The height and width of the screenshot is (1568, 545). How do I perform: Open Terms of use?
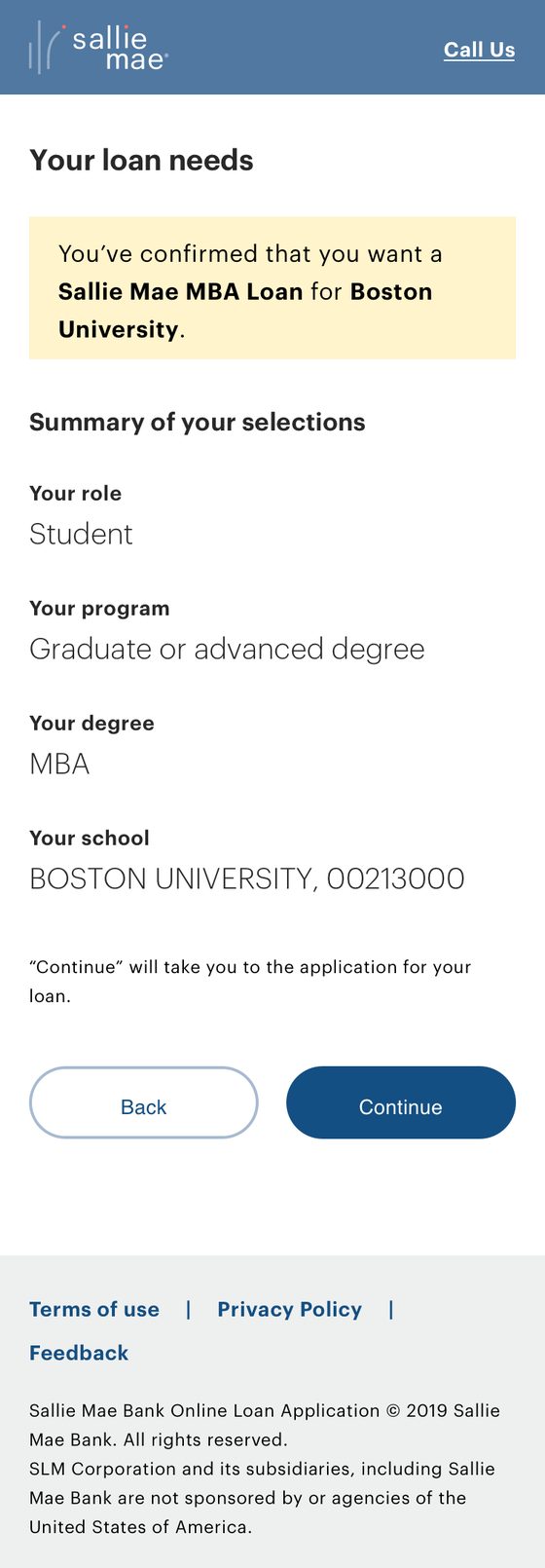pyautogui.click(x=94, y=1309)
